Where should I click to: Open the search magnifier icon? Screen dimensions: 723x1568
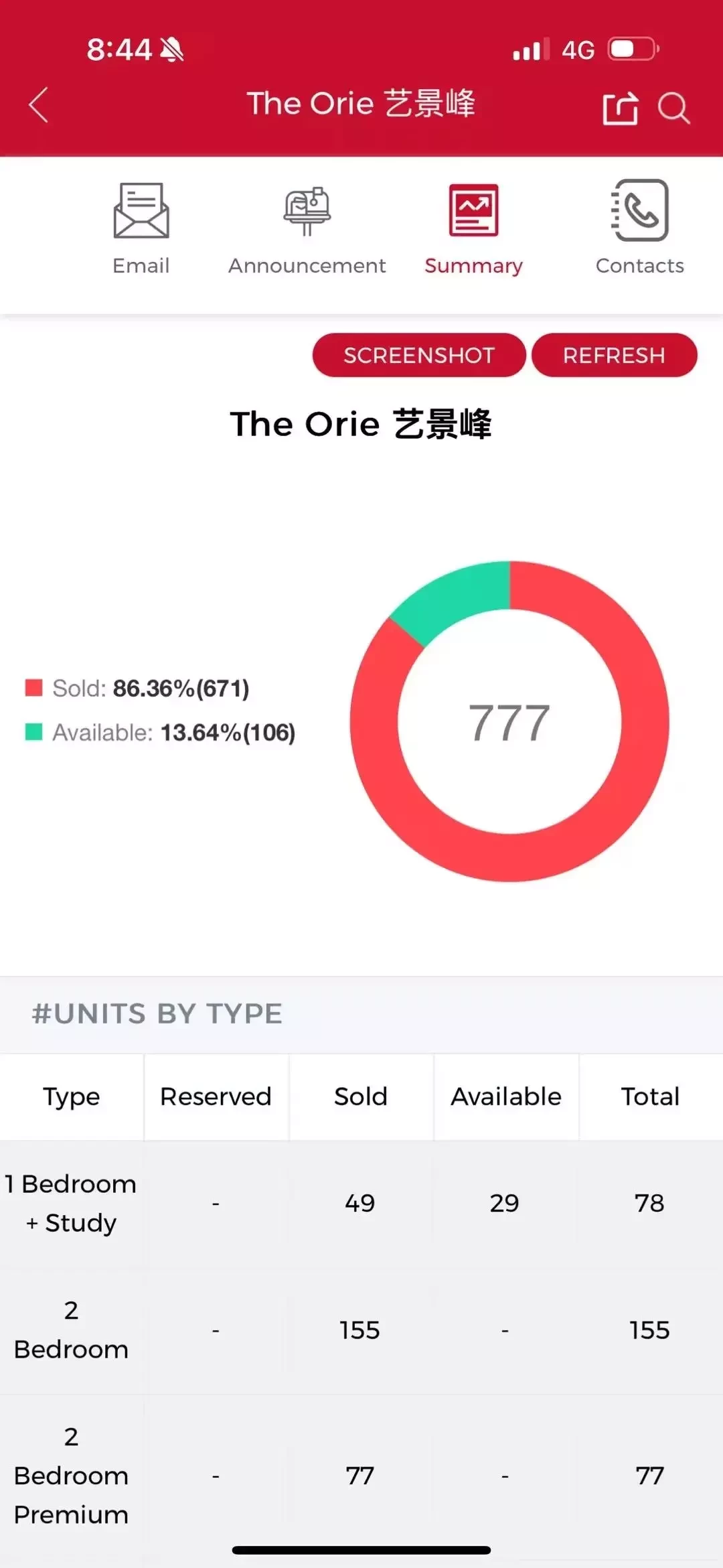coord(673,108)
